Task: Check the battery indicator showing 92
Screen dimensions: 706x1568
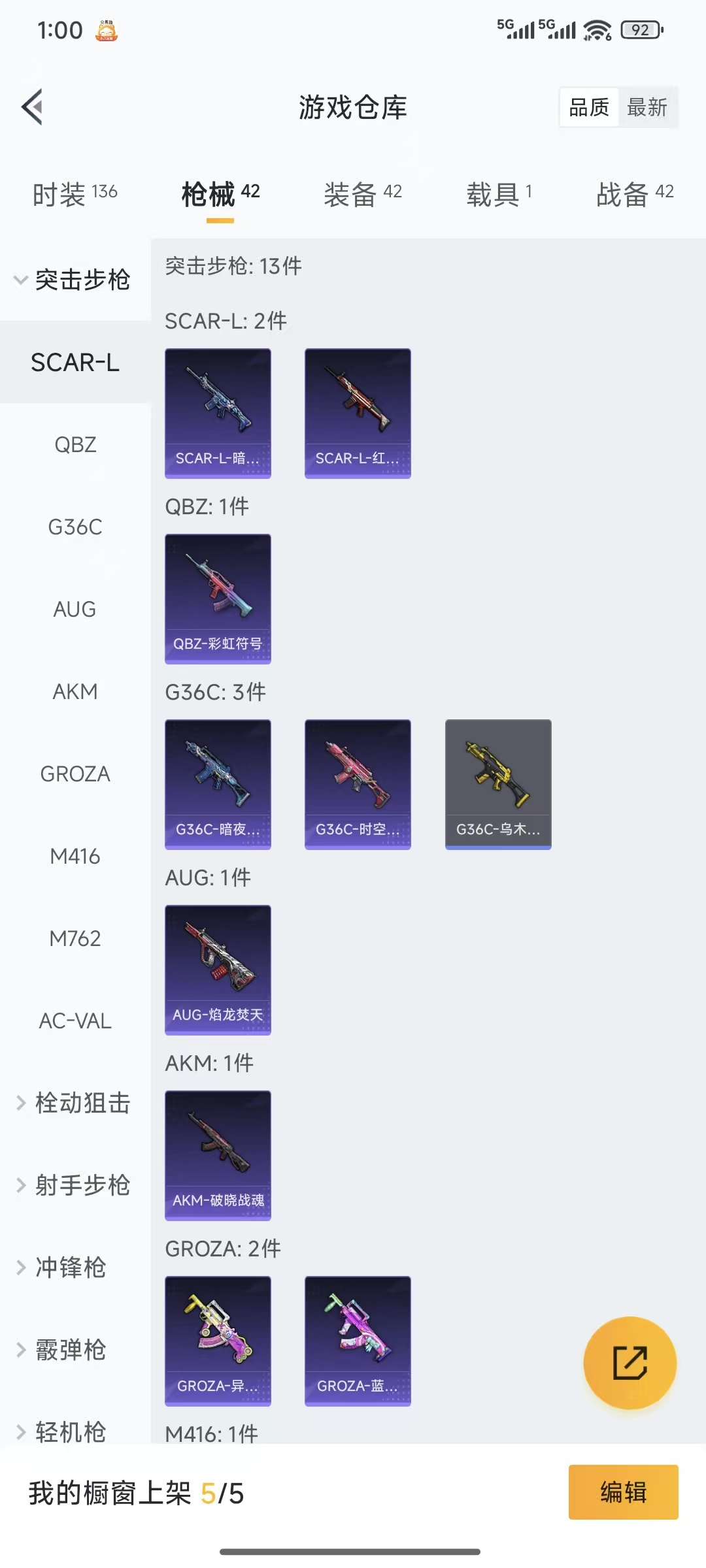Action: (x=639, y=30)
